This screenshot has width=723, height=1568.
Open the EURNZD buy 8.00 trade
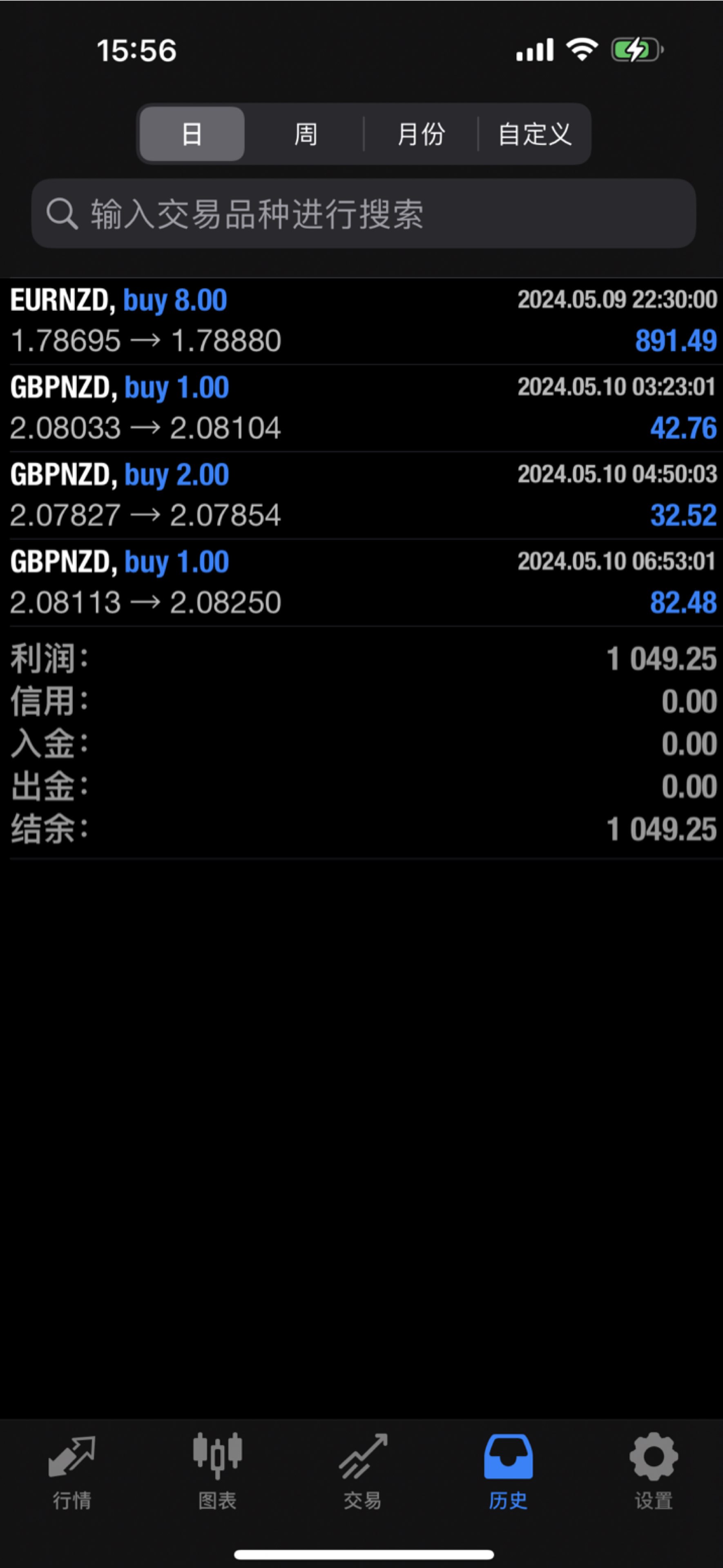click(x=363, y=321)
